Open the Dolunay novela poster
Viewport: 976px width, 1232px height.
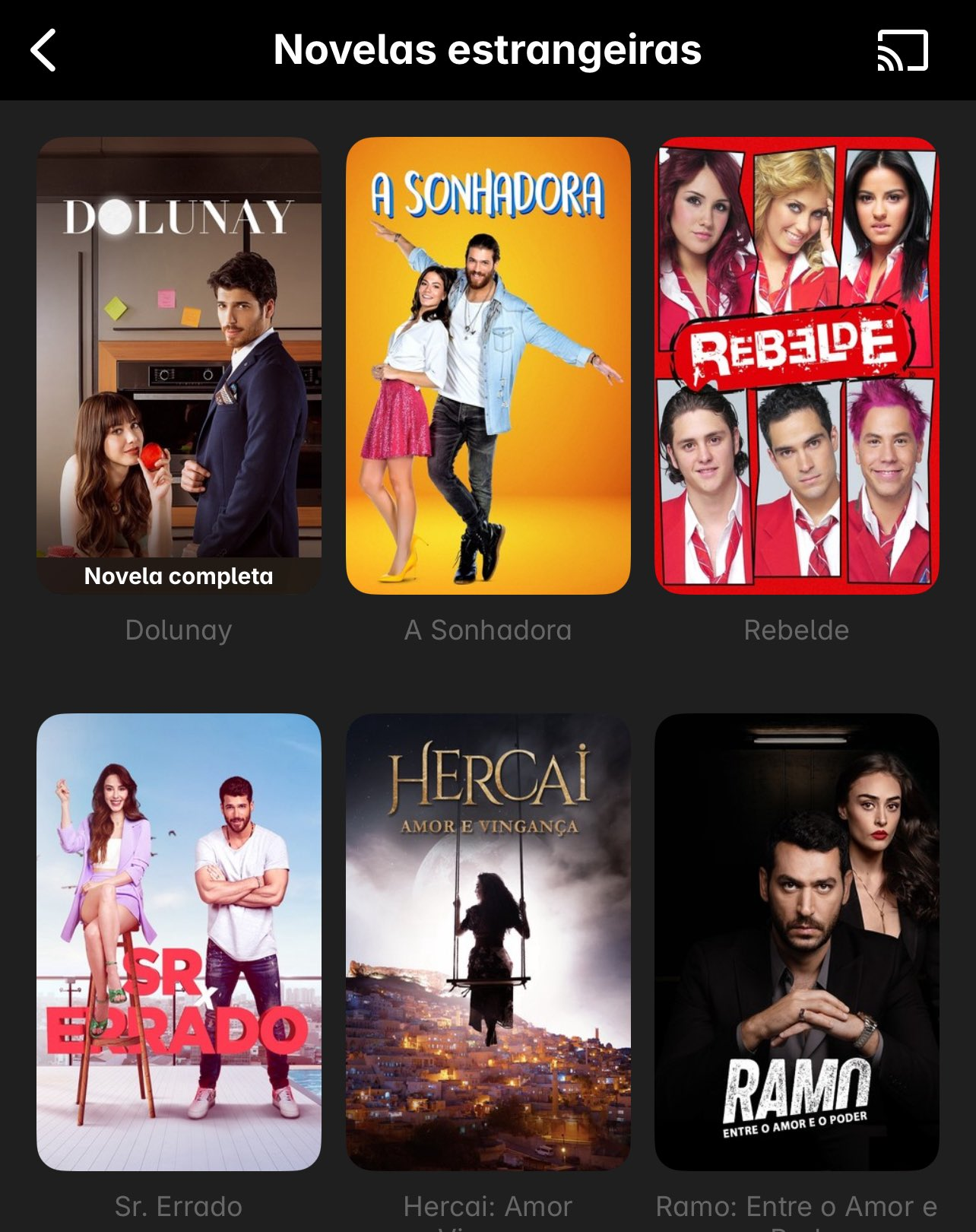tap(179, 365)
